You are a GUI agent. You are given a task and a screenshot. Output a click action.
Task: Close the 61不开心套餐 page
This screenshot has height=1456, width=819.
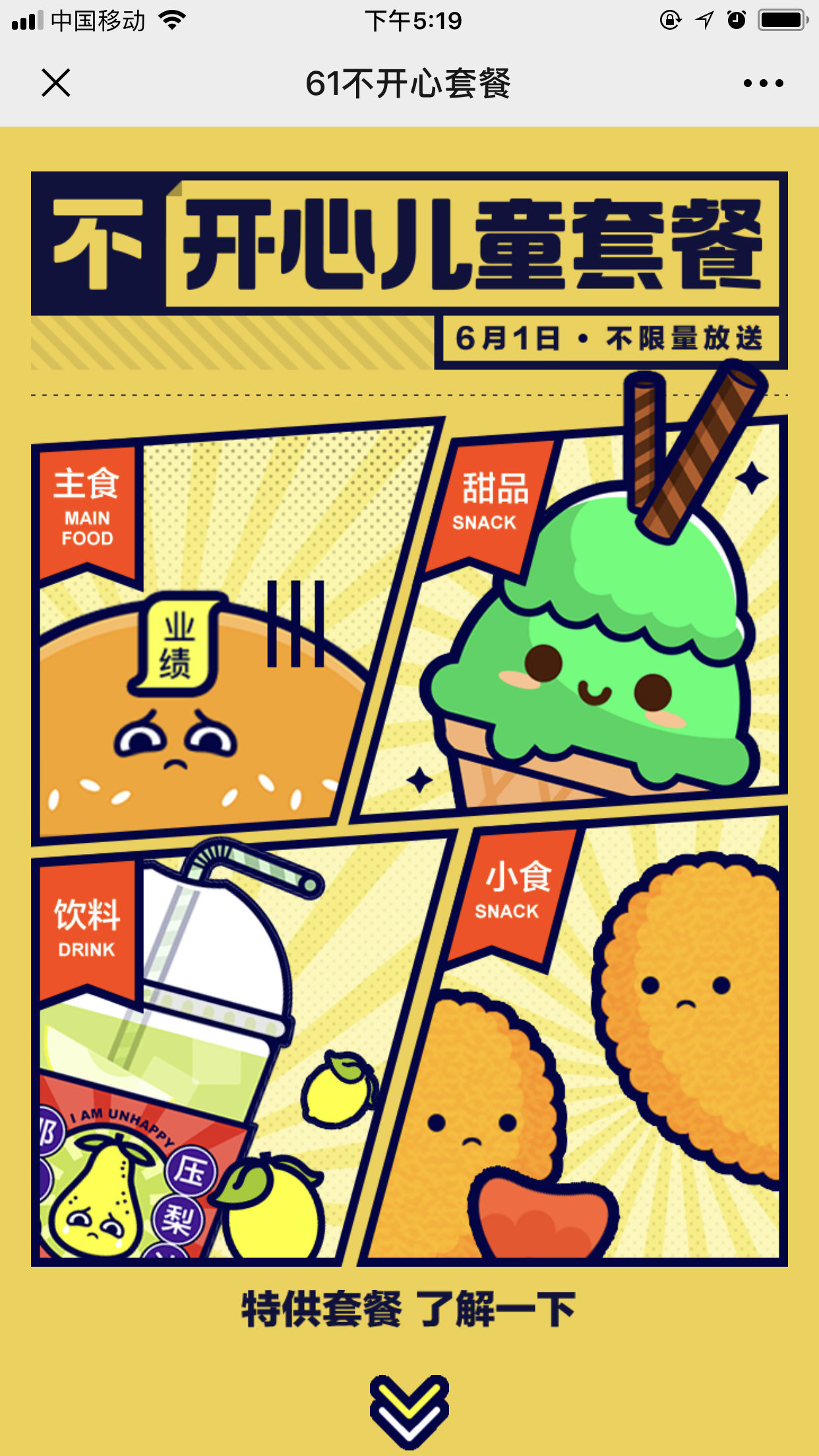pos(56,83)
